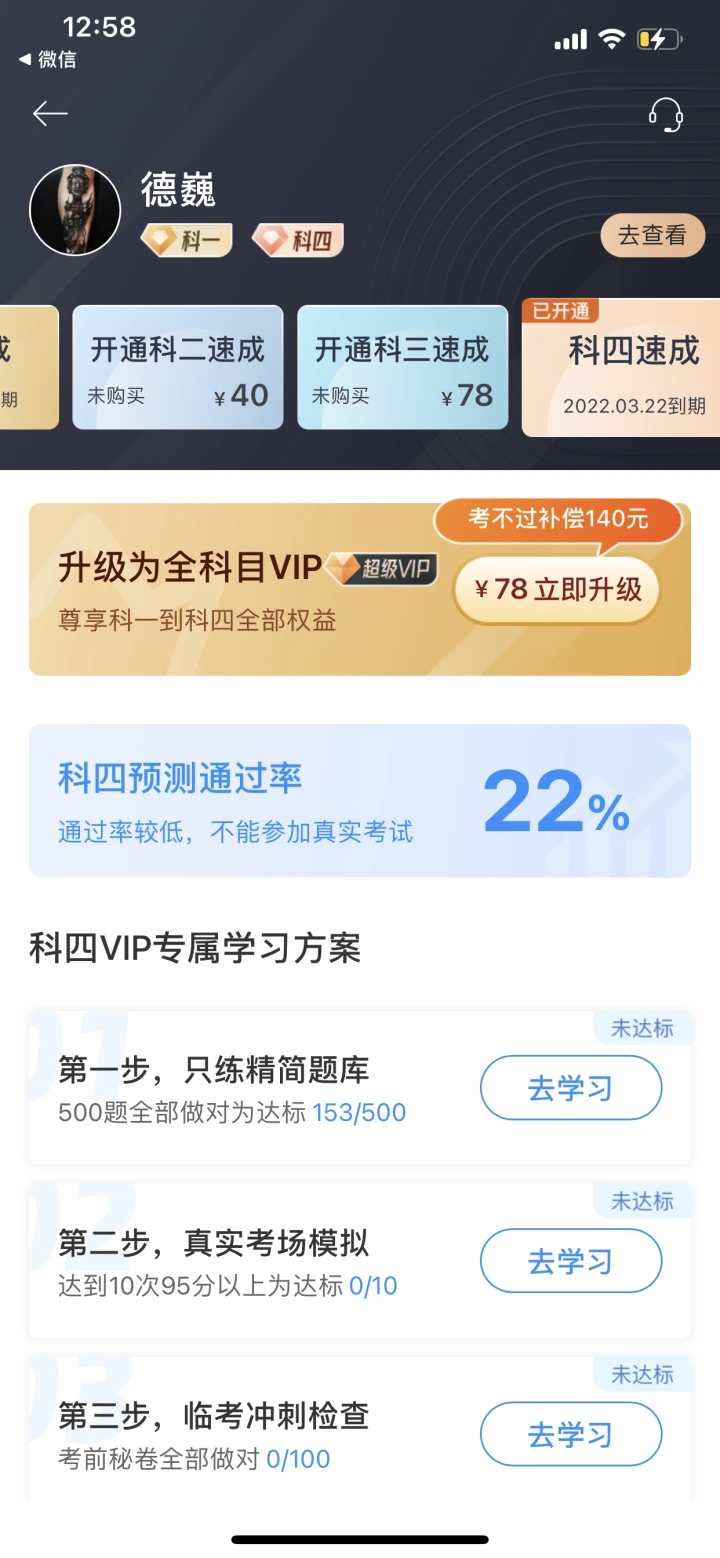Tap the 去查看 button
This screenshot has width=720, height=1558.
point(652,236)
